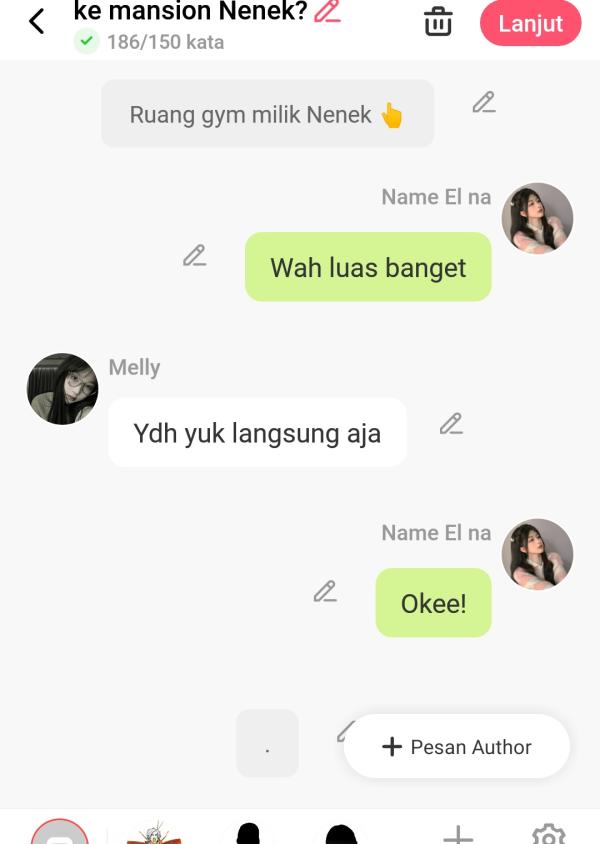Viewport: 600px width, 844px height.
Task: Edit the story title with the pink pencil
Action: (327, 12)
